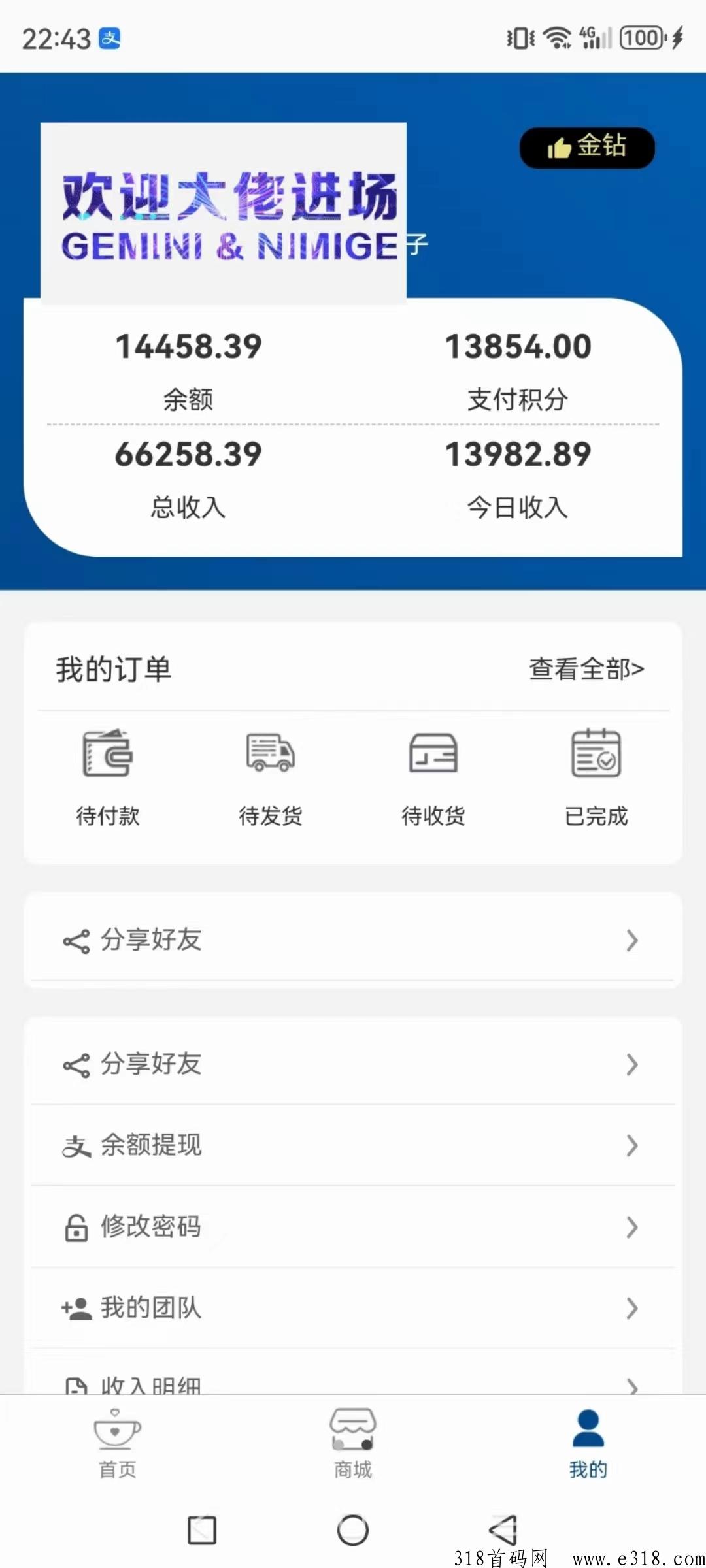Open 查看全部 to view all orders

pyautogui.click(x=586, y=669)
